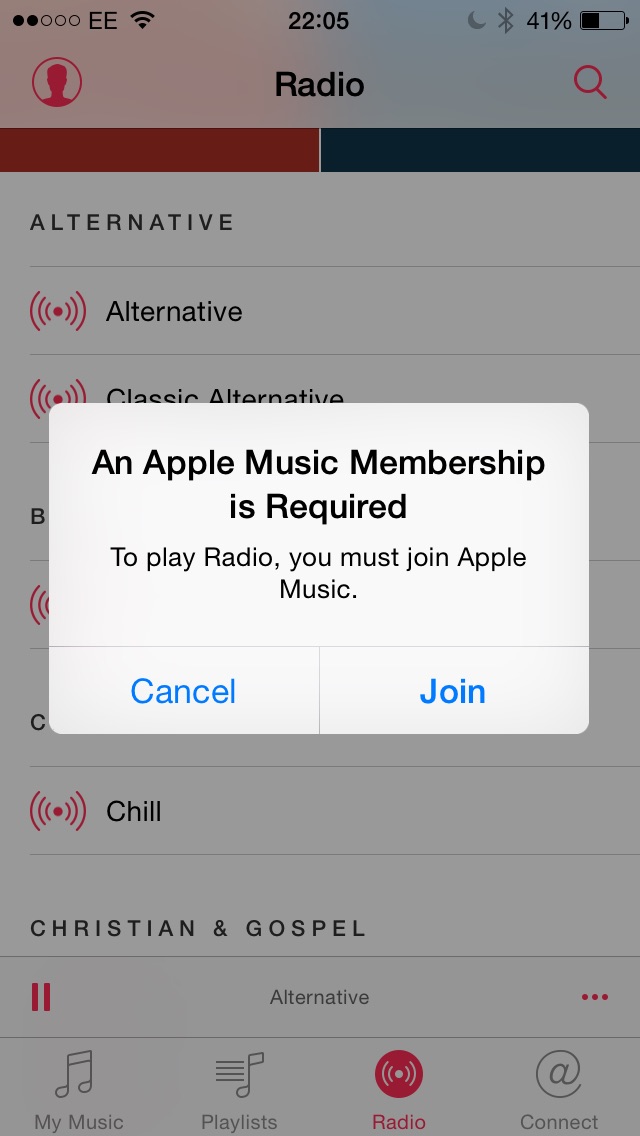This screenshot has height=1136, width=640.
Task: Open search from the magnifier icon
Action: (590, 82)
